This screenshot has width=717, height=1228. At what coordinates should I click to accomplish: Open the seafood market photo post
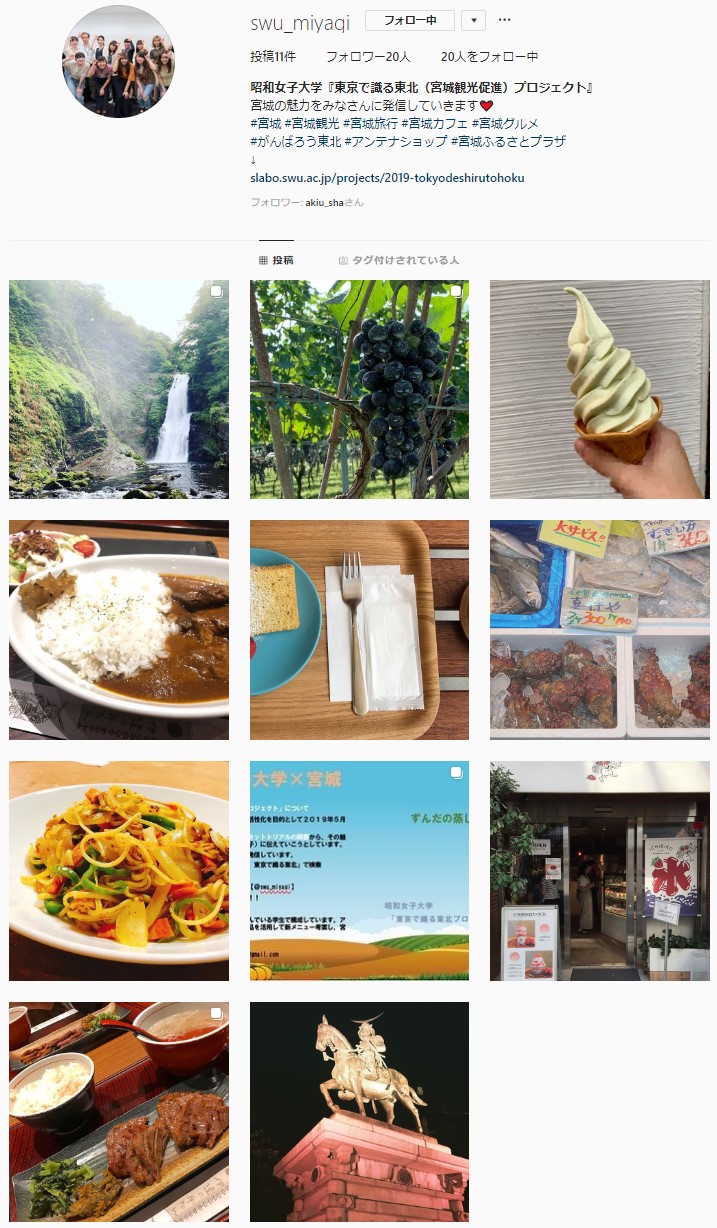pos(599,630)
